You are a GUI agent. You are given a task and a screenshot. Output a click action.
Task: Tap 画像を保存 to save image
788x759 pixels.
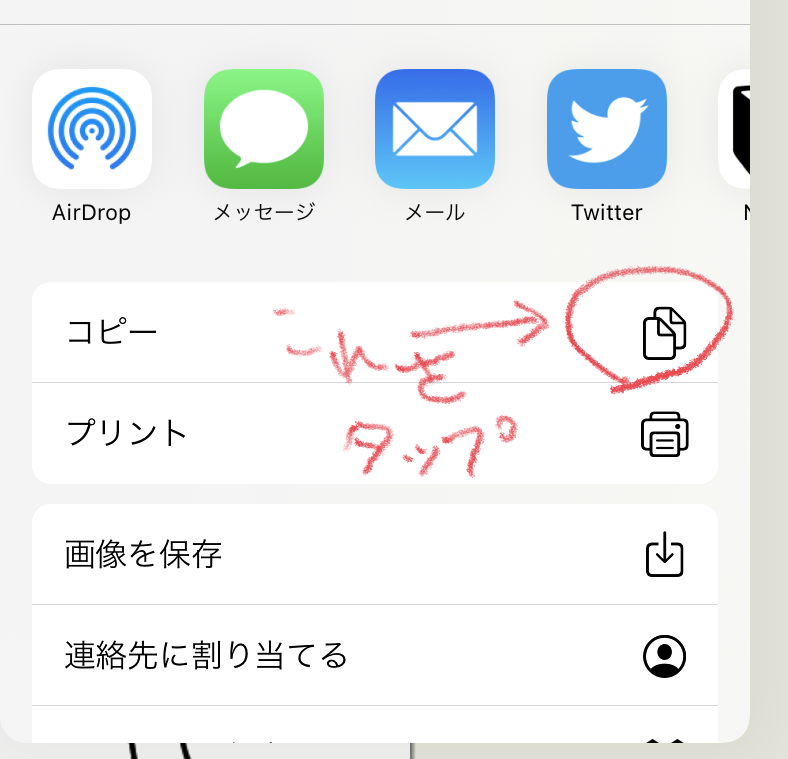pyautogui.click(x=375, y=555)
